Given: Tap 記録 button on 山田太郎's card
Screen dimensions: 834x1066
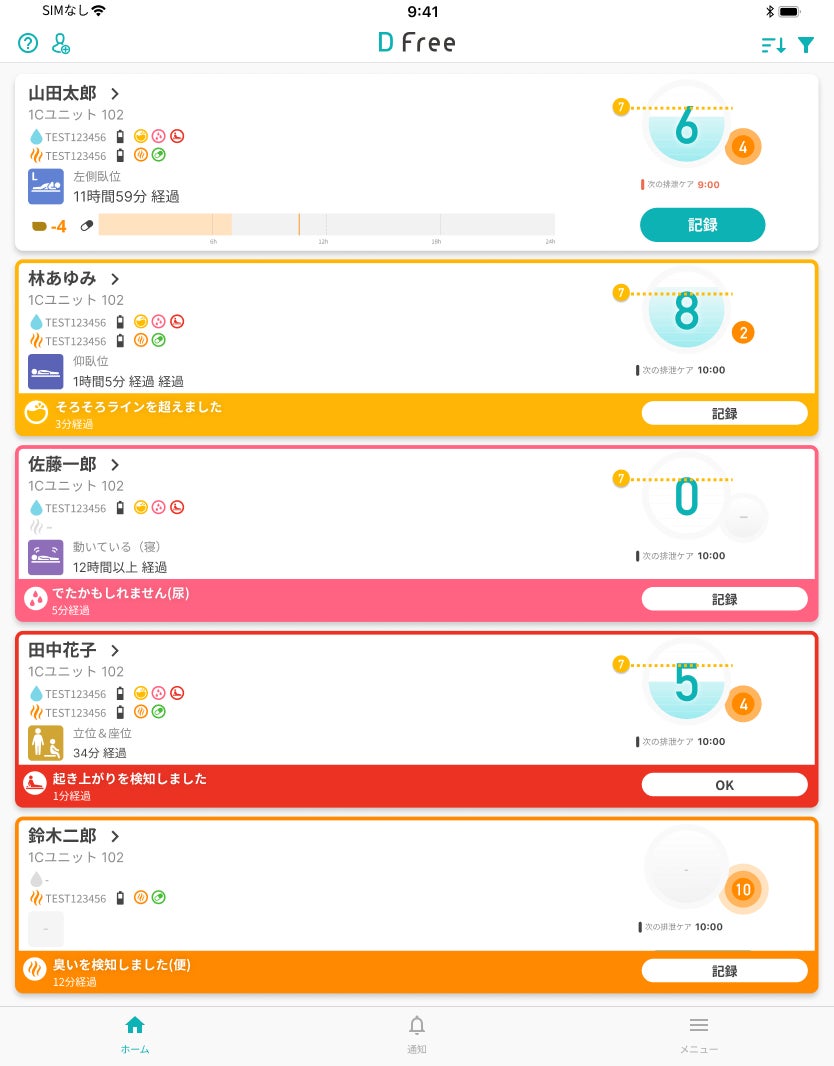Looking at the screenshot, I should pos(702,225).
